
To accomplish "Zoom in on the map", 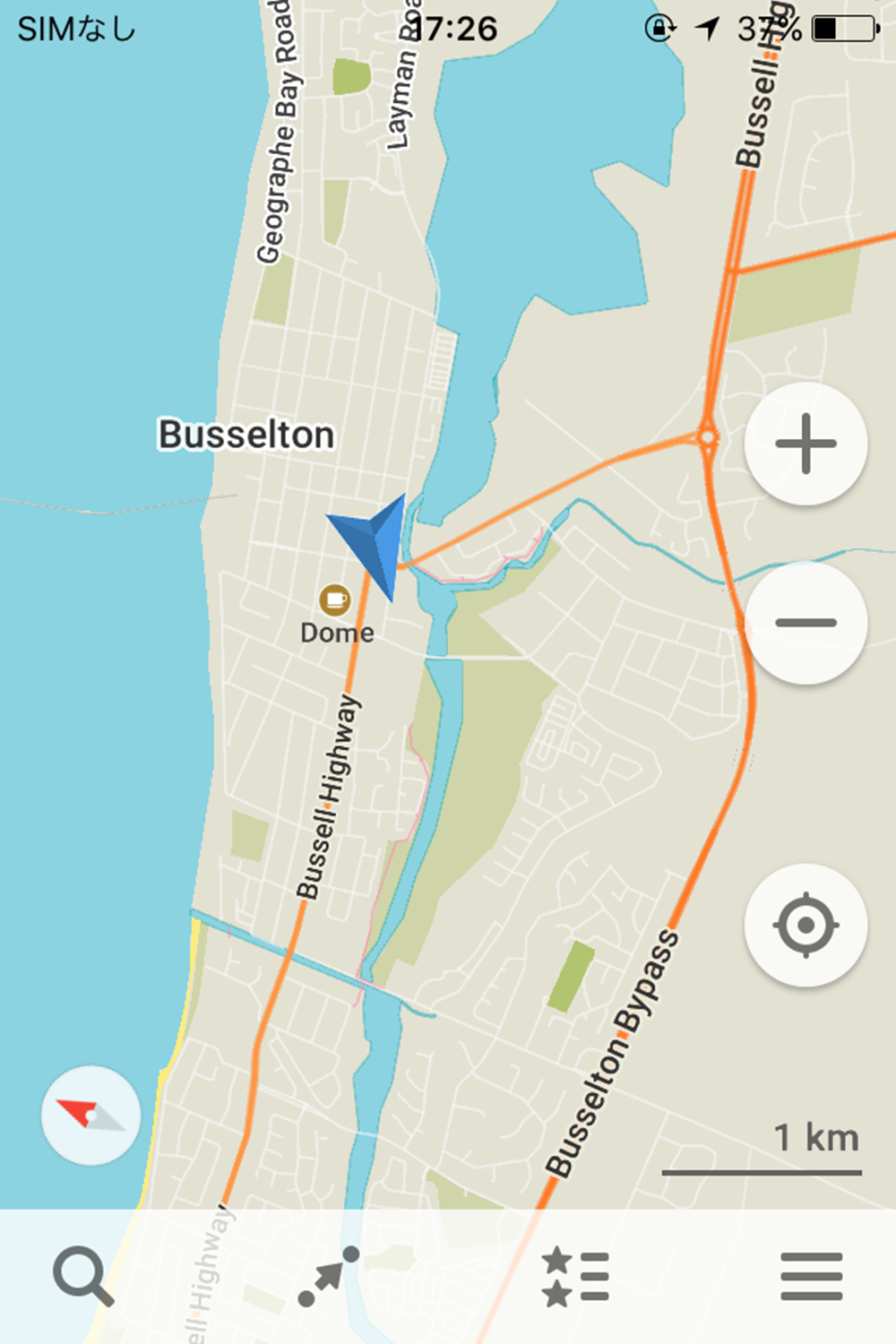I will [805, 444].
